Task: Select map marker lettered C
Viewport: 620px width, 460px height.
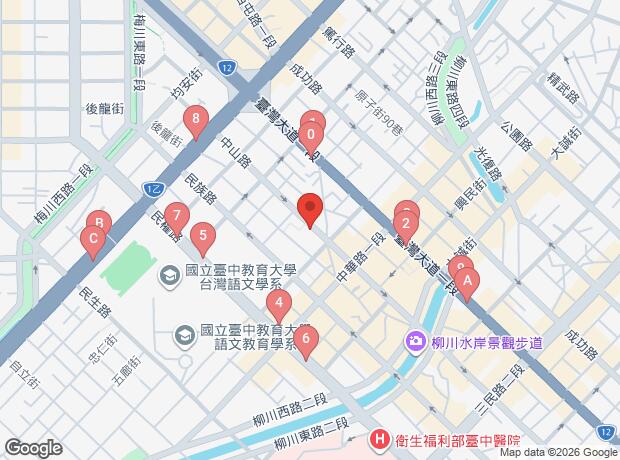Action: [x=93, y=240]
